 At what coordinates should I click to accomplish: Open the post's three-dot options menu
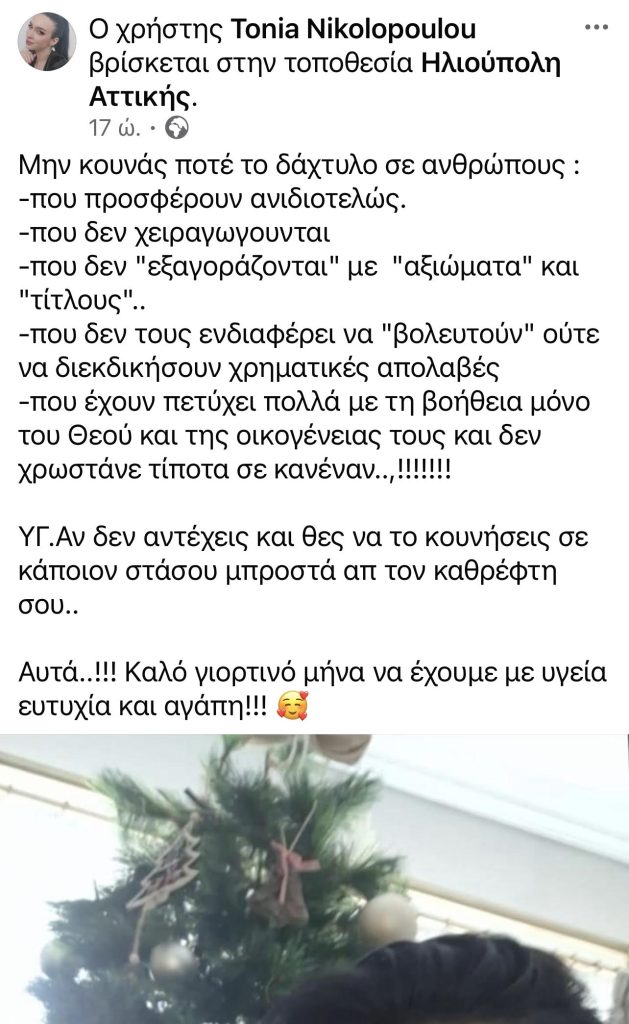tap(596, 26)
